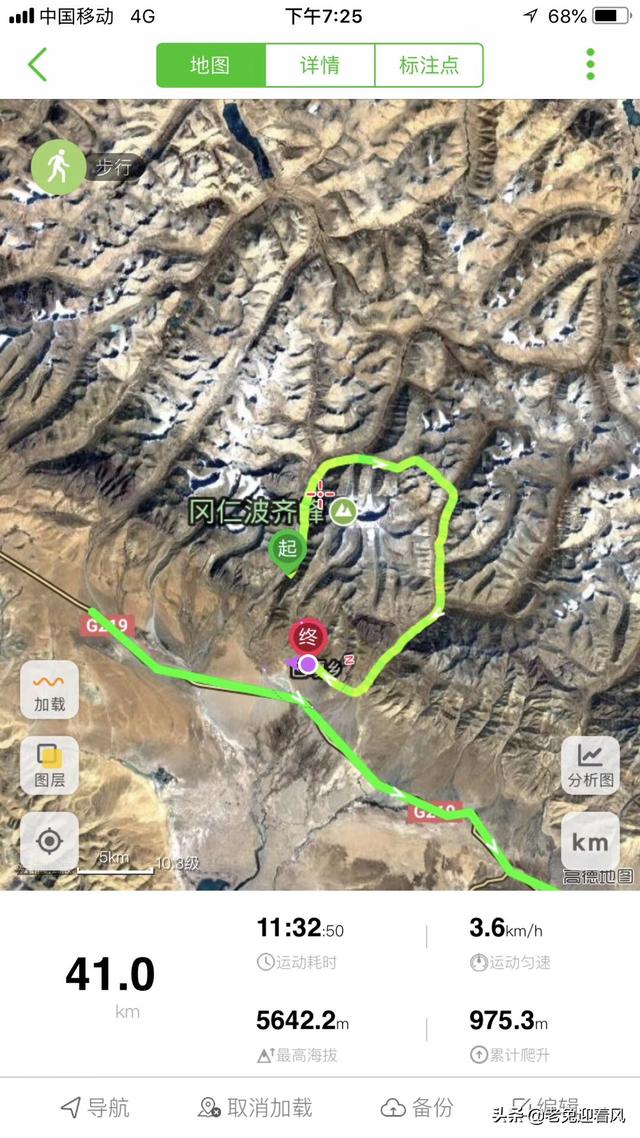The height and width of the screenshot is (1138, 640).
Task: Tap the 步行 walking mode icon
Action: 59,167
